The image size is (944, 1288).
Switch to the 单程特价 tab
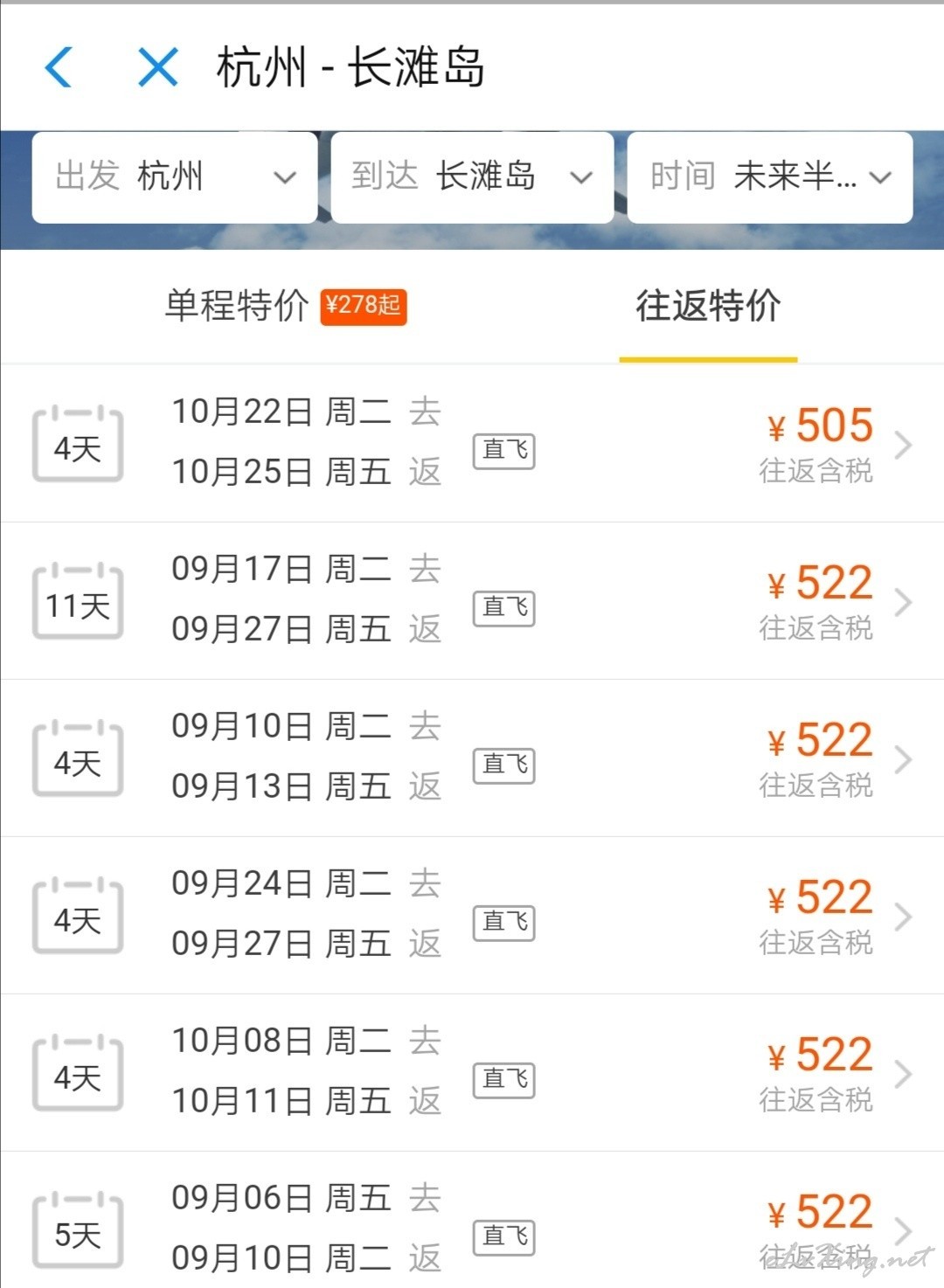click(x=284, y=306)
